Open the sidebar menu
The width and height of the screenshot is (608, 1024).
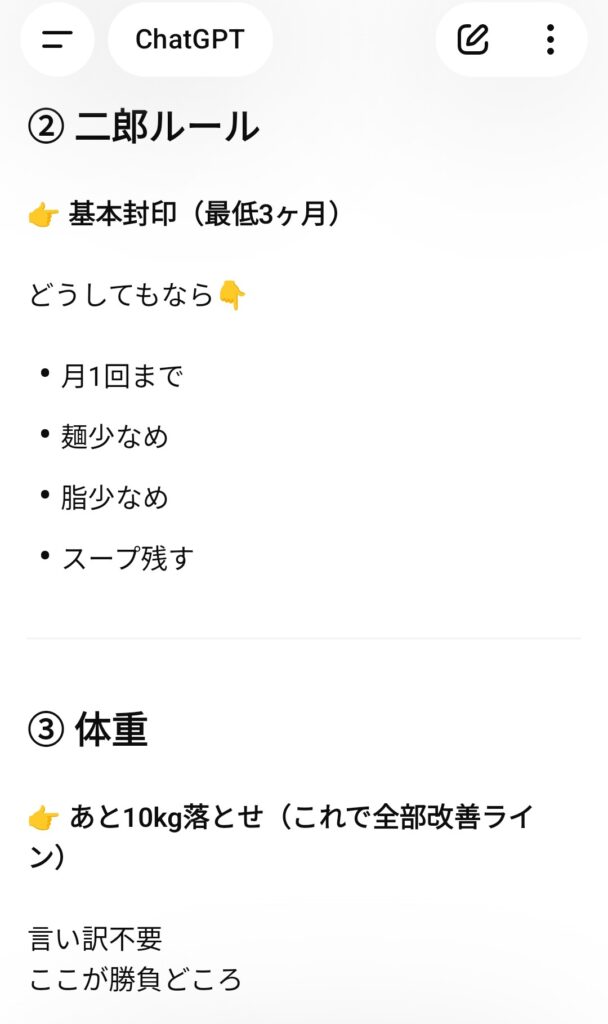coord(57,40)
